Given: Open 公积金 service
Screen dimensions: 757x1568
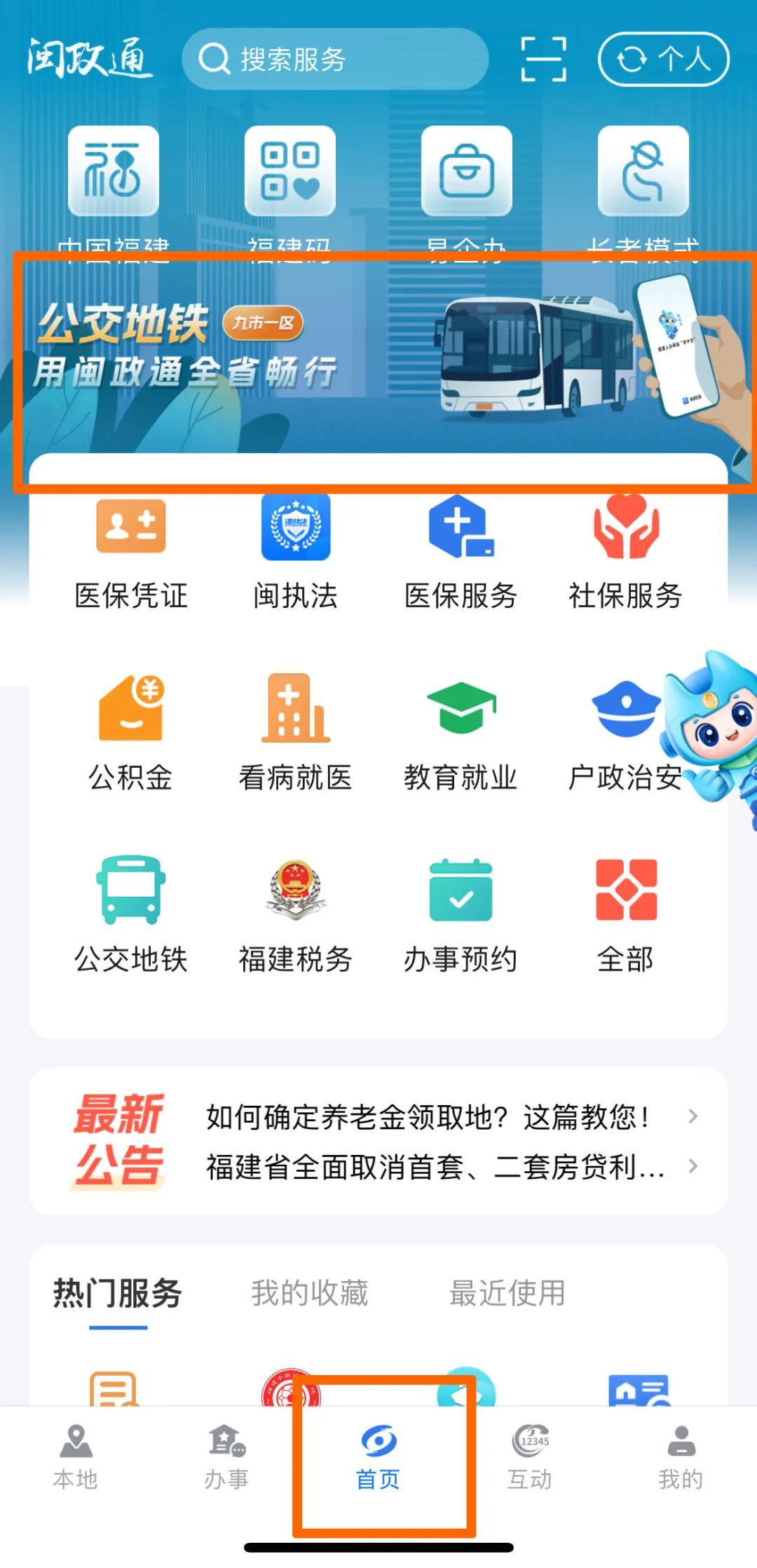Looking at the screenshot, I should tap(131, 733).
